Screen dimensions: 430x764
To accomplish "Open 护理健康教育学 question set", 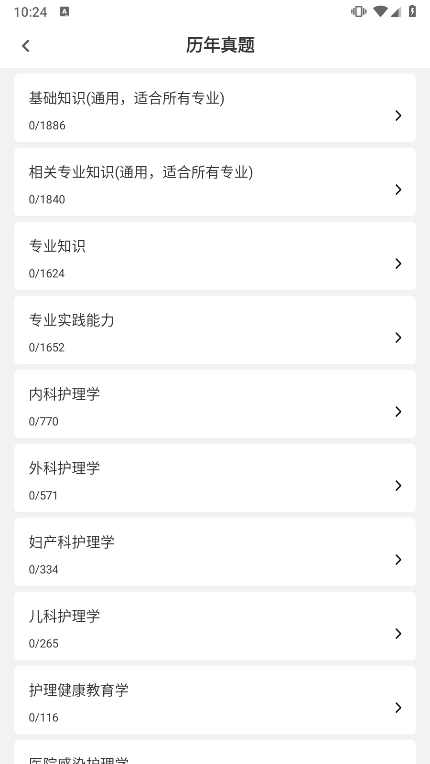I will pos(215,700).
